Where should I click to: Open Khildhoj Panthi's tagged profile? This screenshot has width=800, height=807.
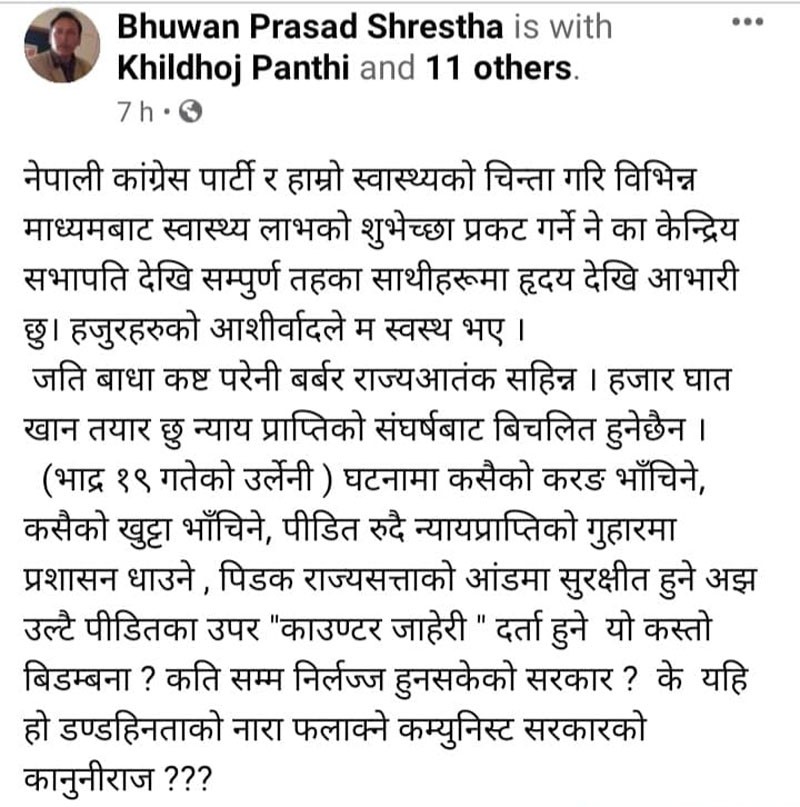233,68
